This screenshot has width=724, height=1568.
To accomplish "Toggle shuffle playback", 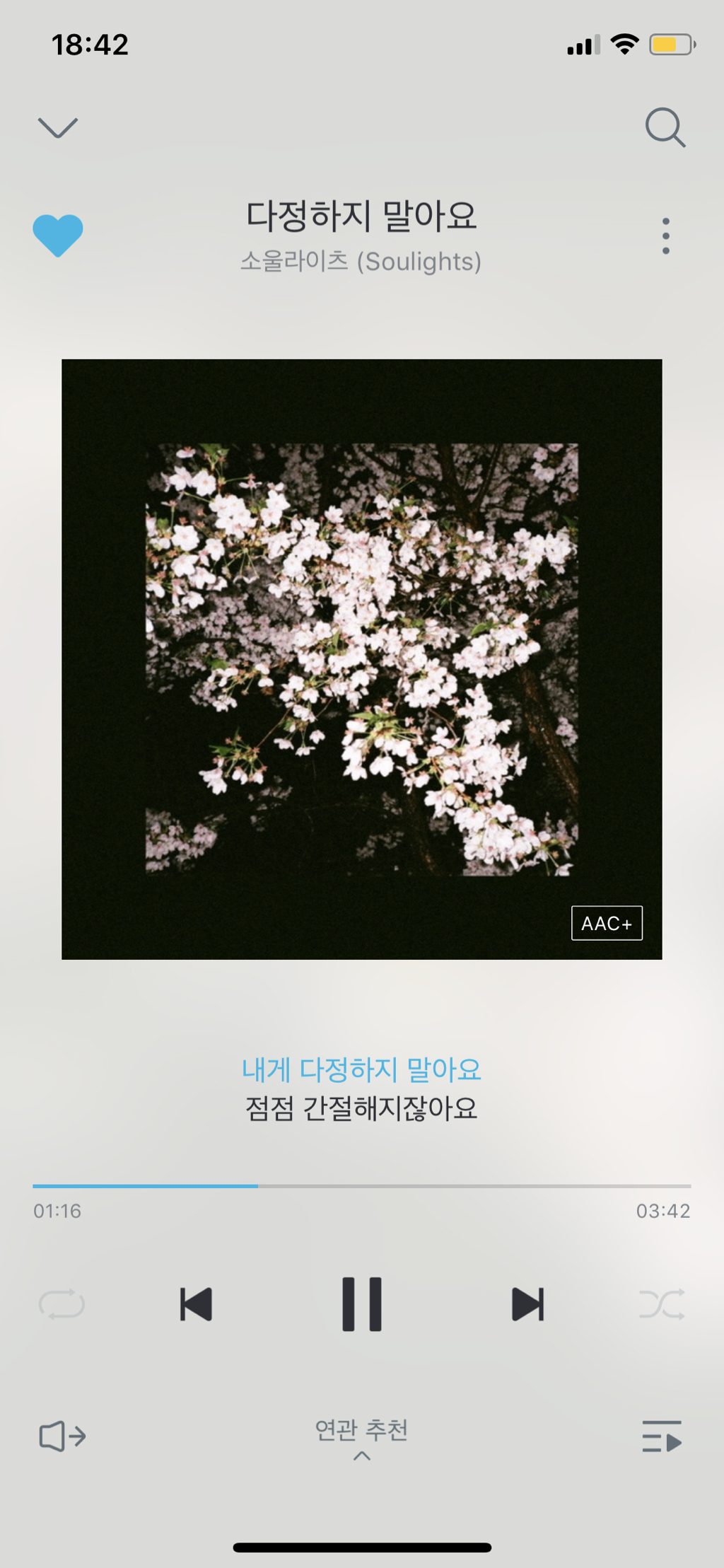I will tap(662, 1304).
